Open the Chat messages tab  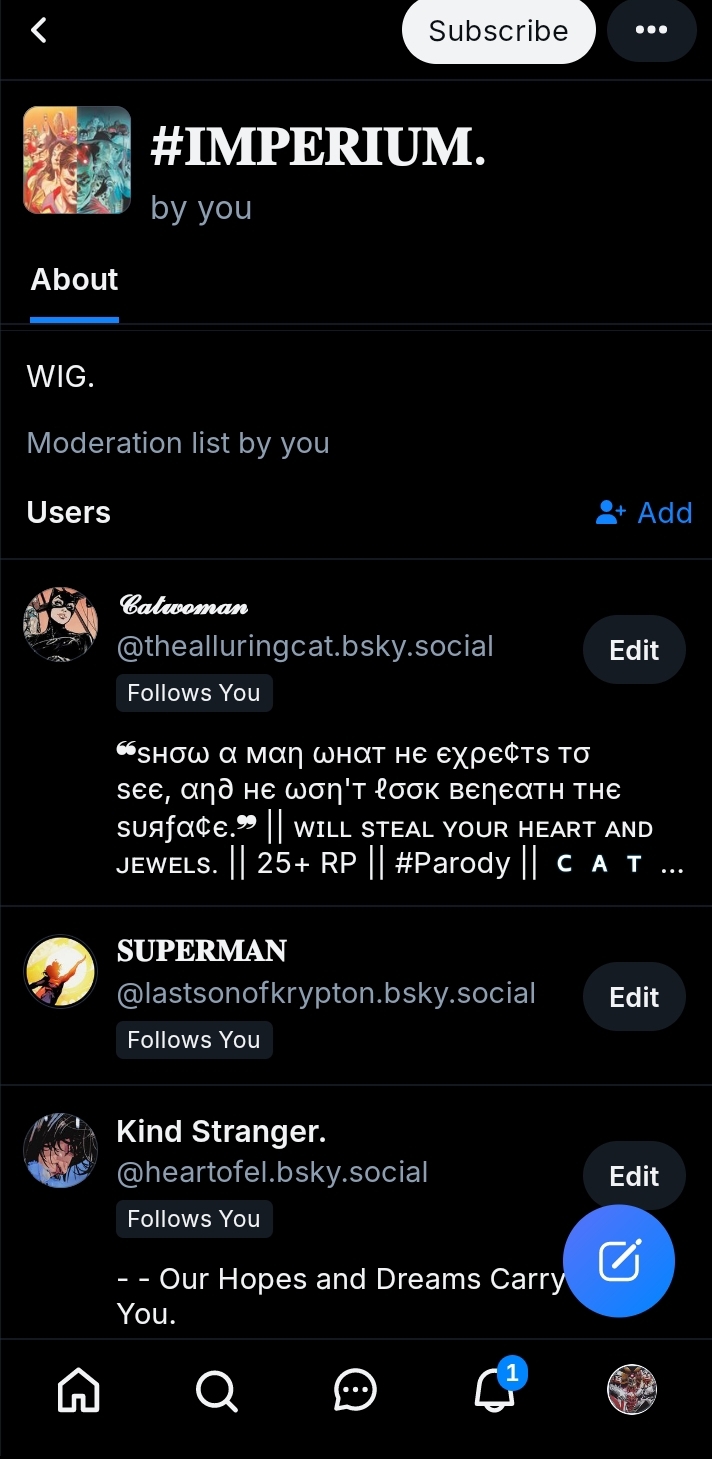tap(355, 1390)
